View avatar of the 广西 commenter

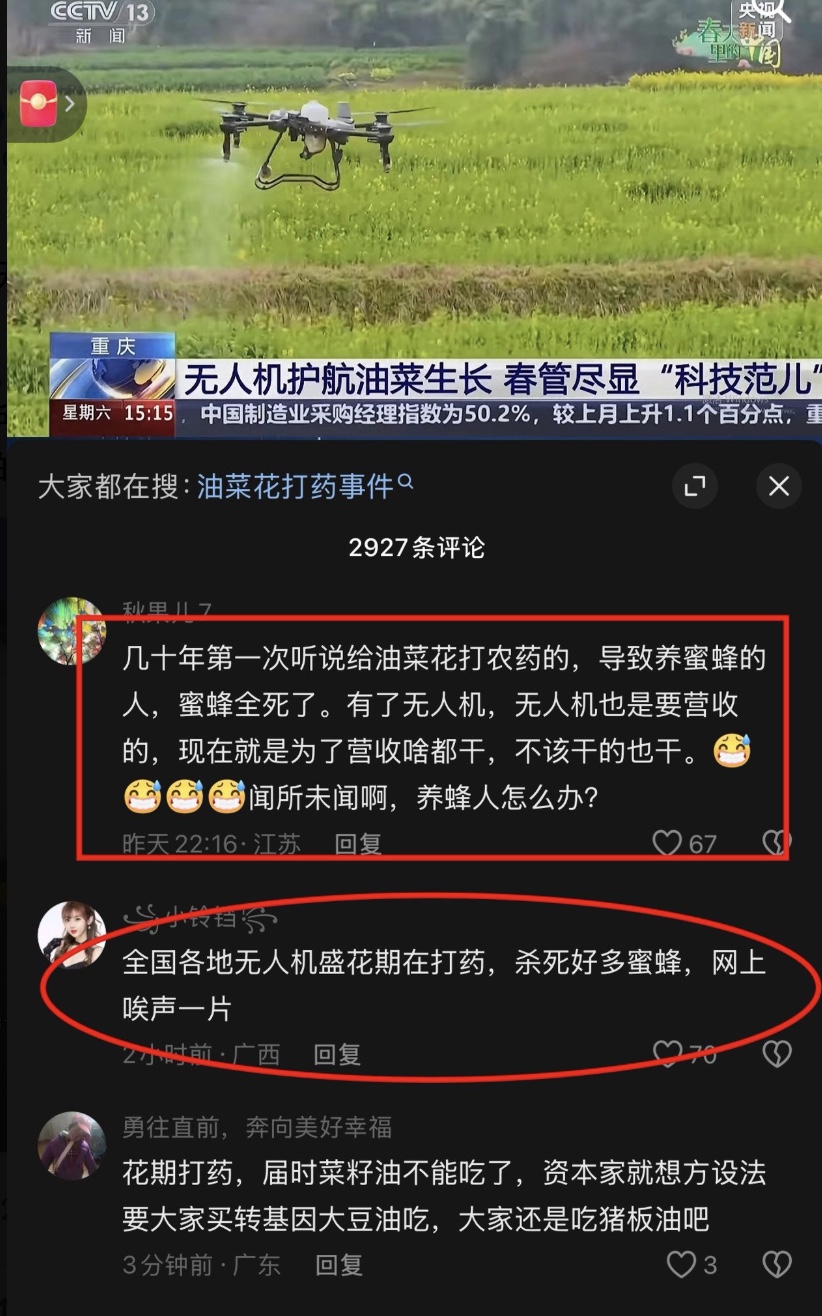coord(71,934)
